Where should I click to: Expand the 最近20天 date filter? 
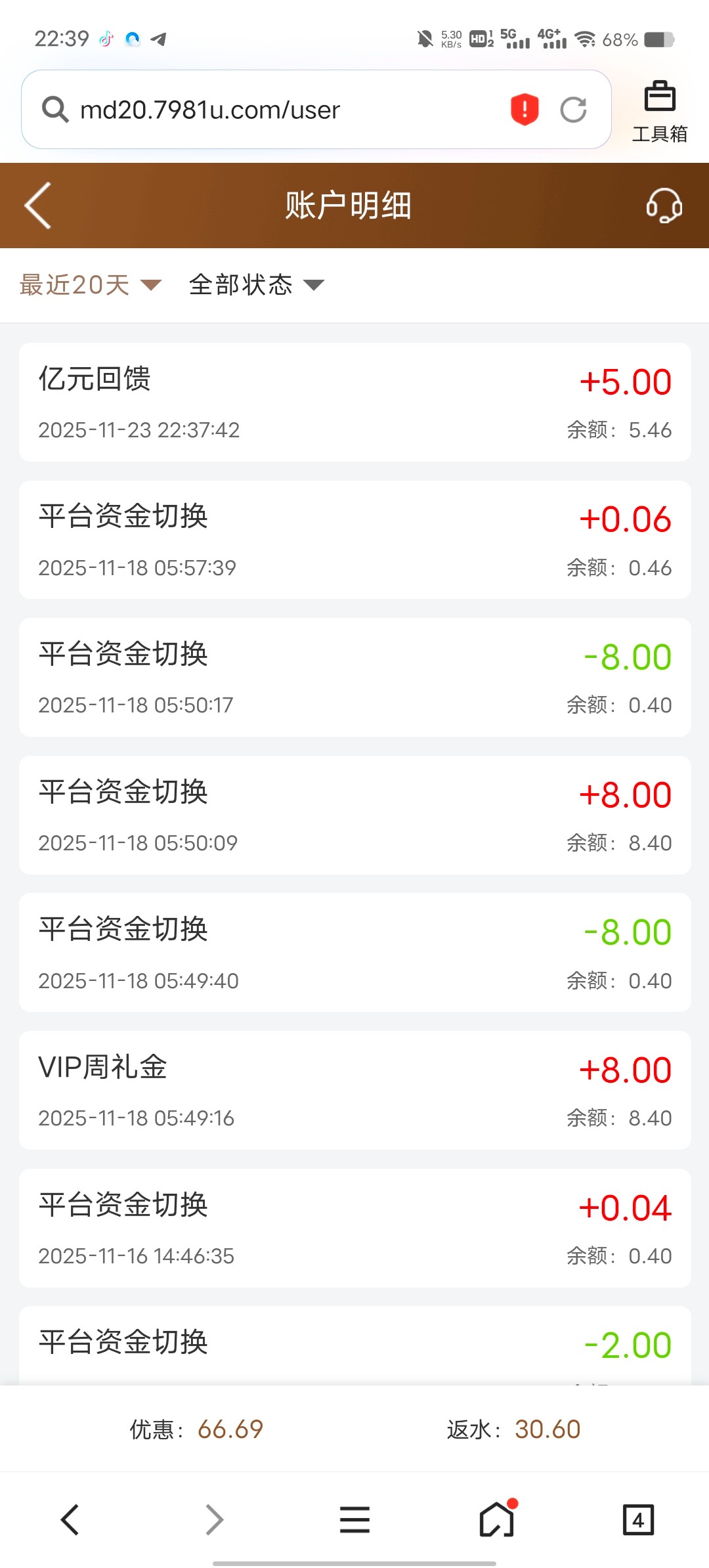pos(91,285)
